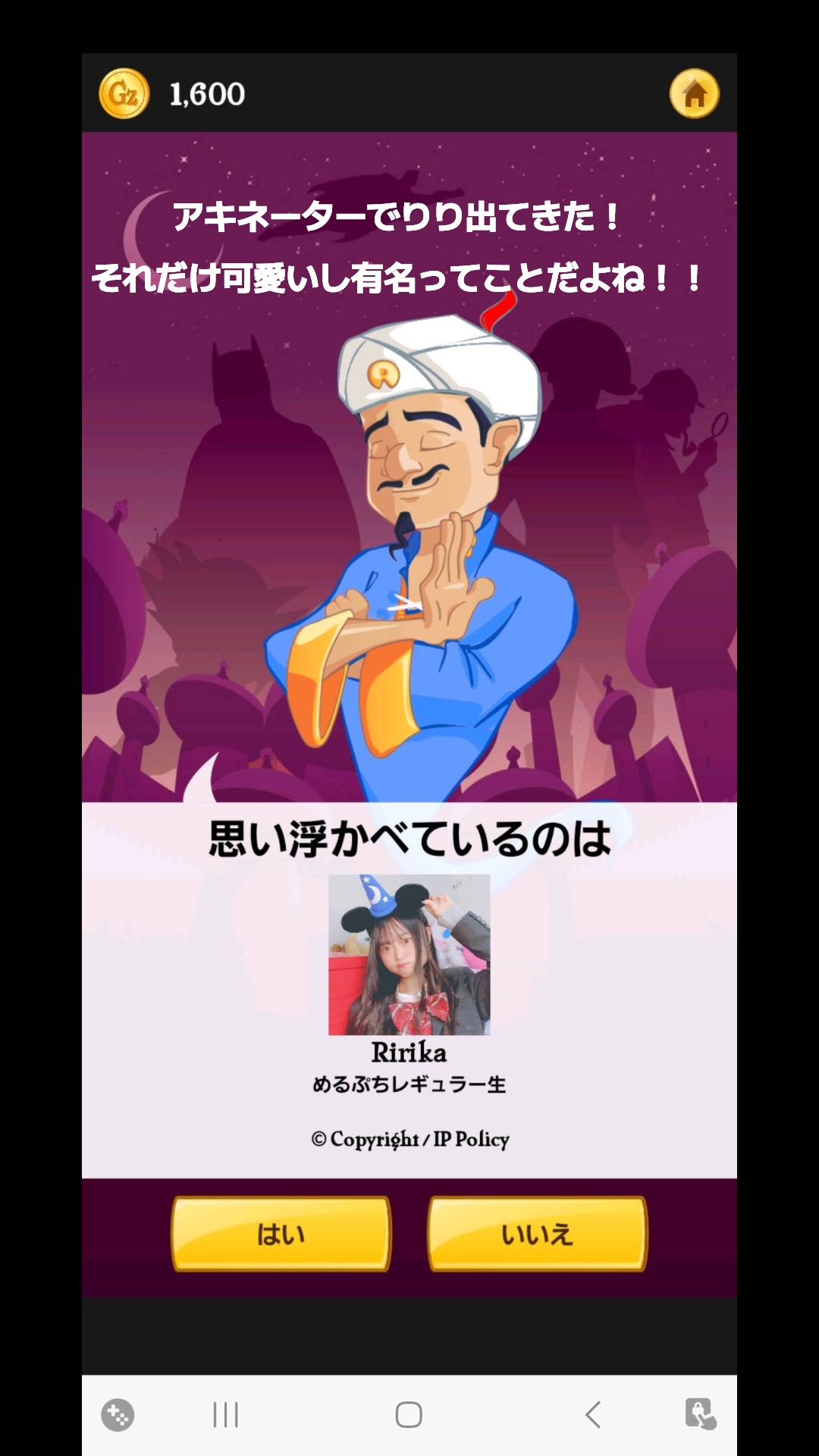Open the Copyright / IP Policy link
Screen dimensions: 819x1456
pyautogui.click(x=409, y=1139)
